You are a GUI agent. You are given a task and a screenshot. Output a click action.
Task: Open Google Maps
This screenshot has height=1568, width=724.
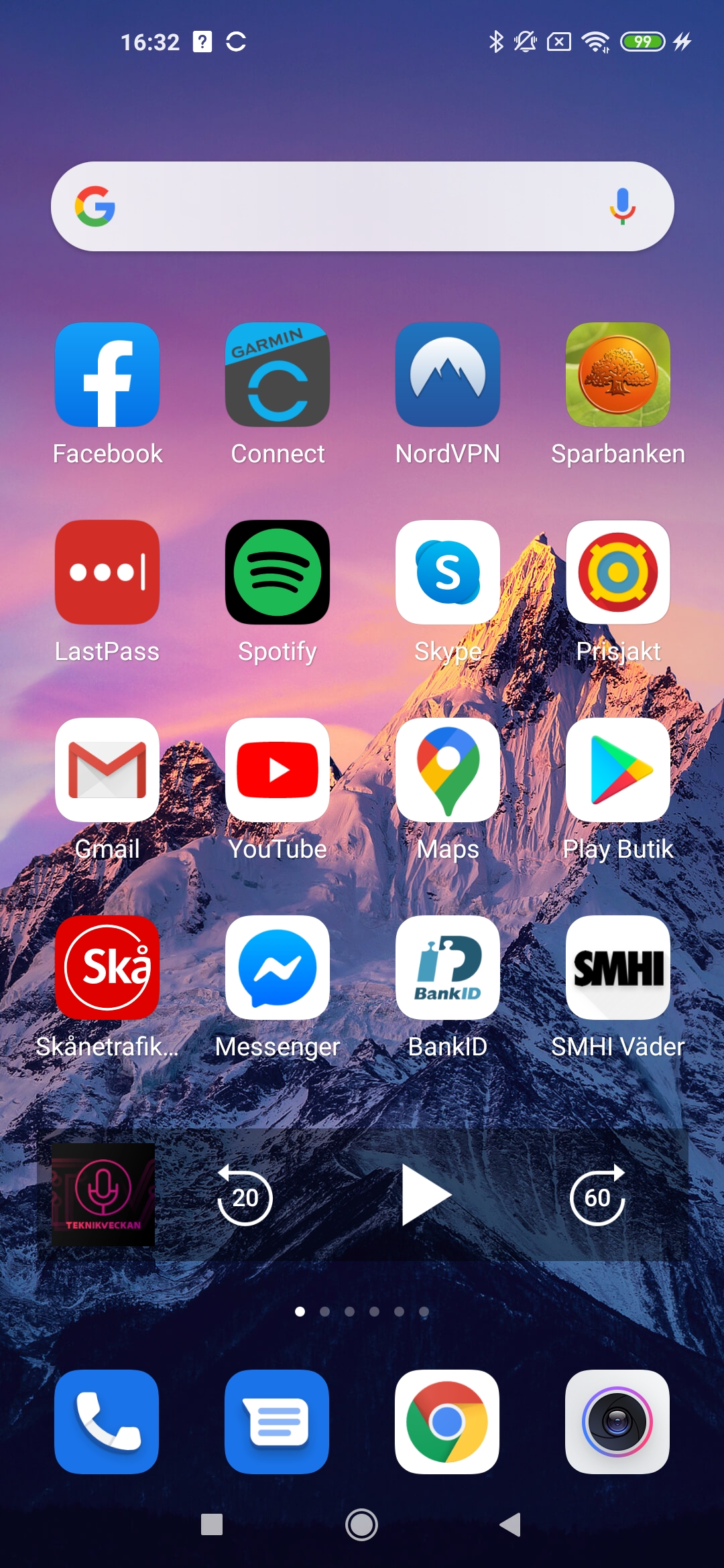click(448, 770)
